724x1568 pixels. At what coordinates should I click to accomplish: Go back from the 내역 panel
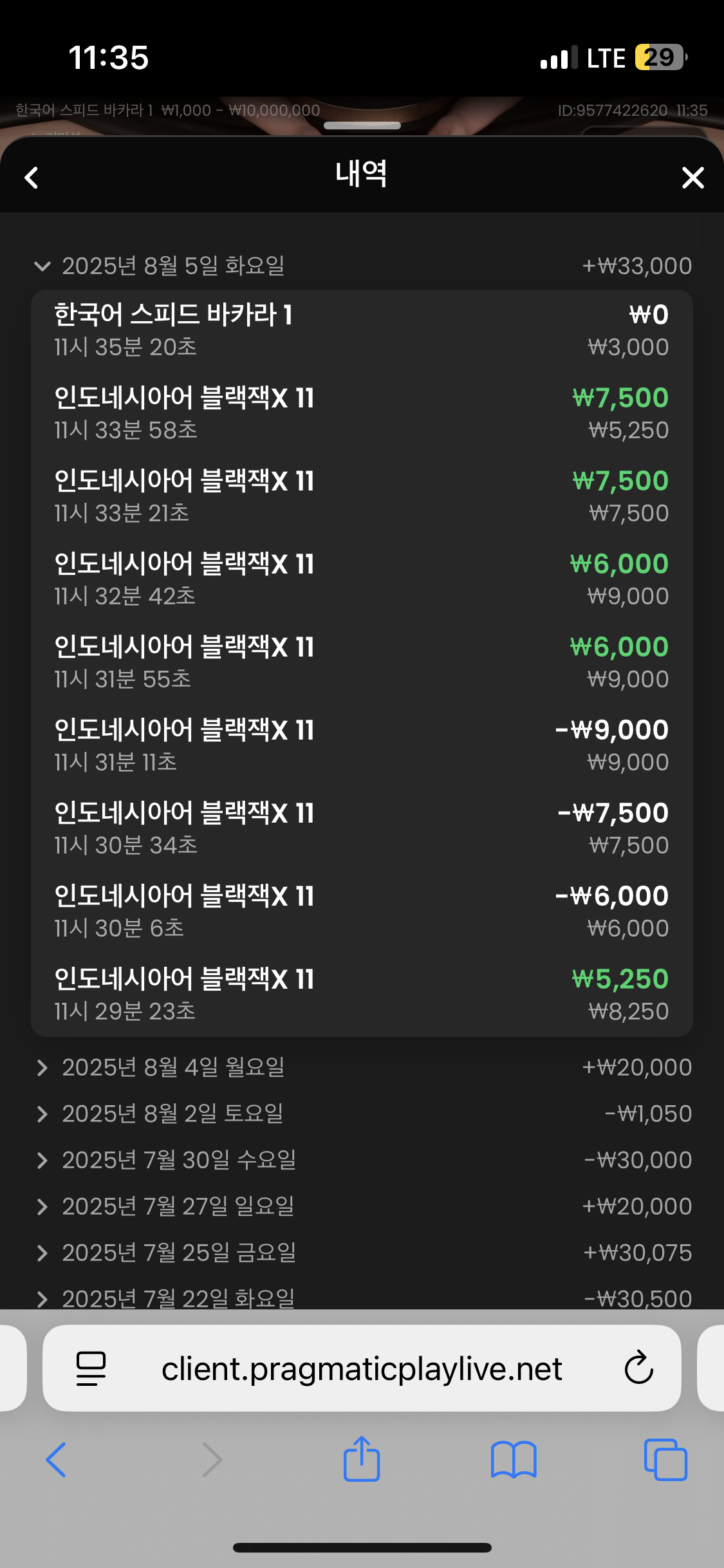[x=32, y=178]
